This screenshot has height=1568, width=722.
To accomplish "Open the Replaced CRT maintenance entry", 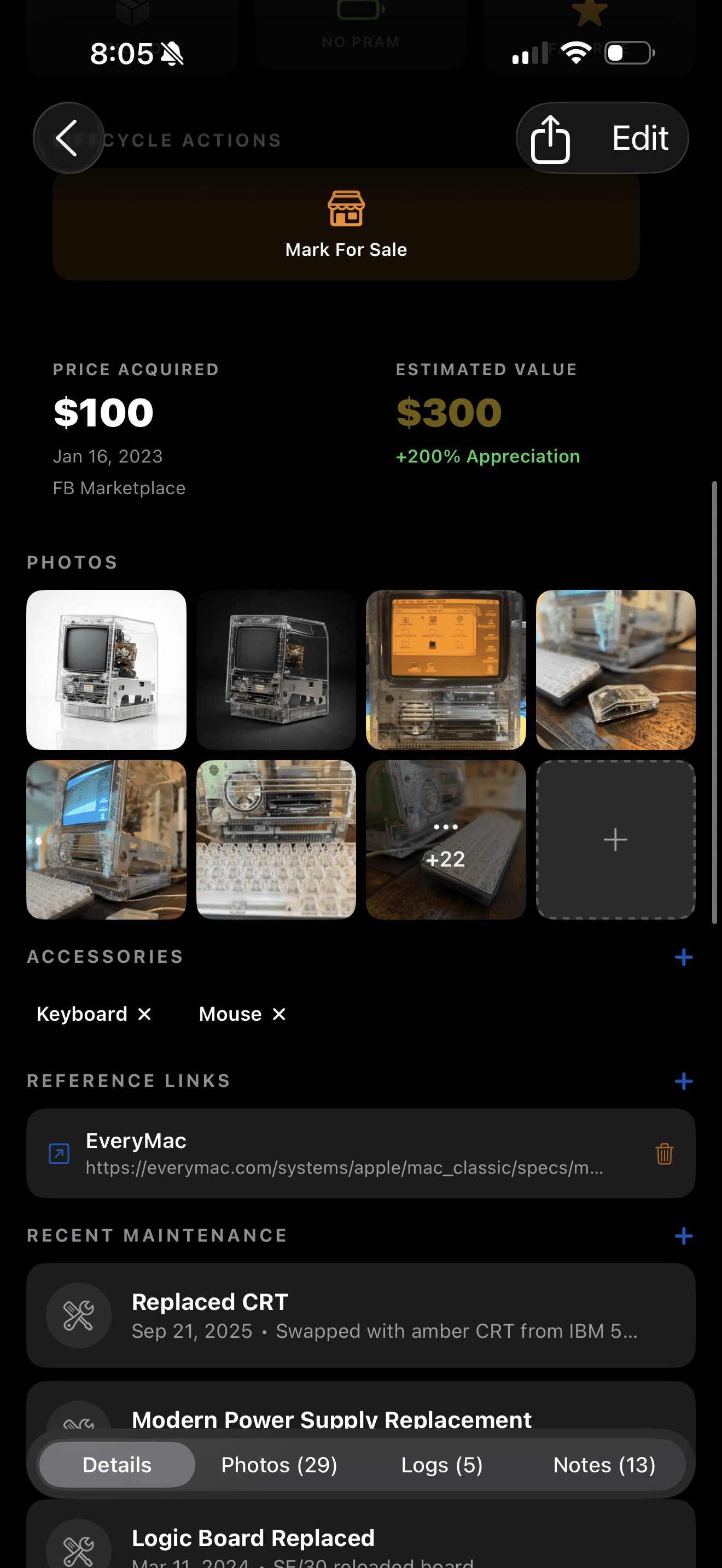I will coord(360,1315).
